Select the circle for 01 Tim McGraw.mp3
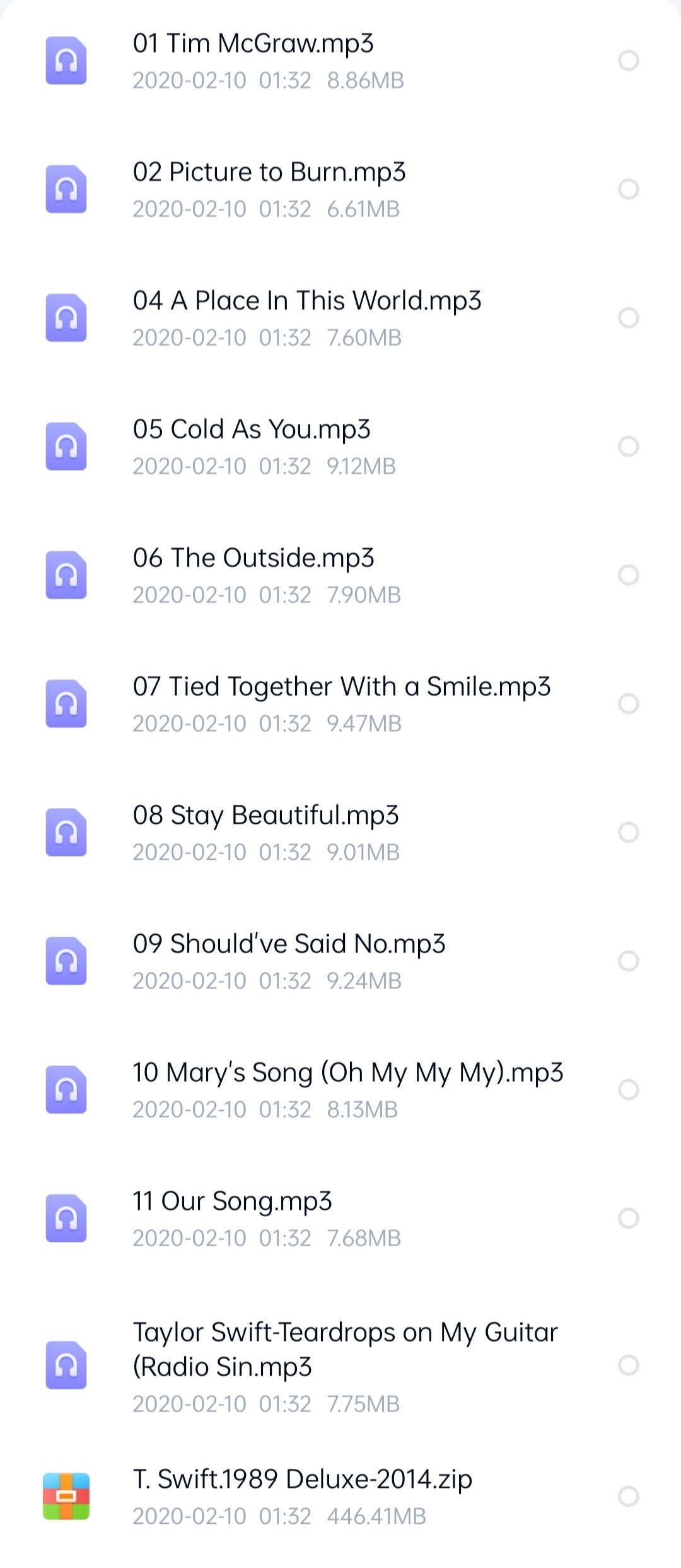 click(x=628, y=60)
